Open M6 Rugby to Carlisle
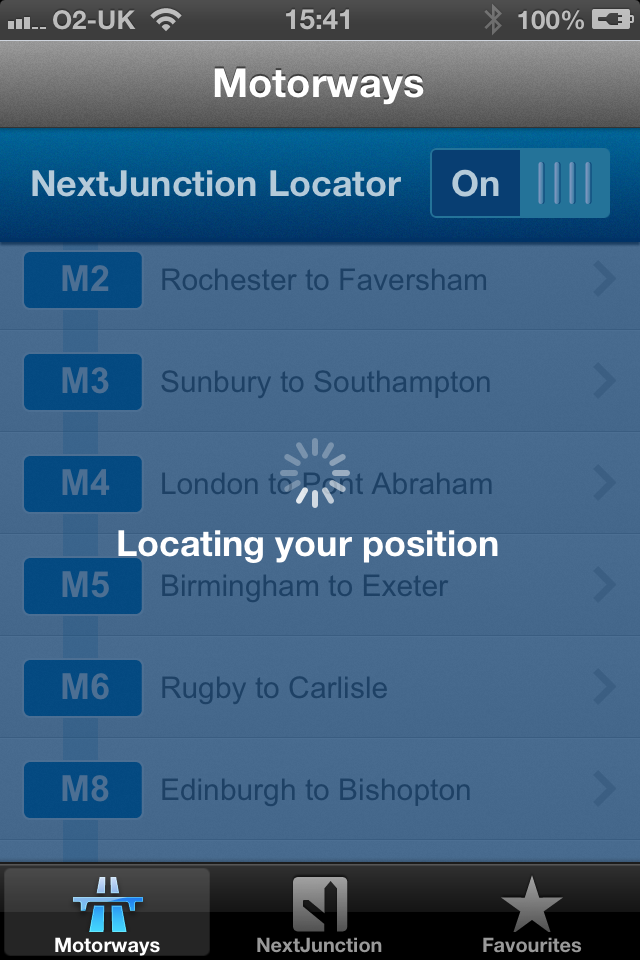 pos(320,687)
